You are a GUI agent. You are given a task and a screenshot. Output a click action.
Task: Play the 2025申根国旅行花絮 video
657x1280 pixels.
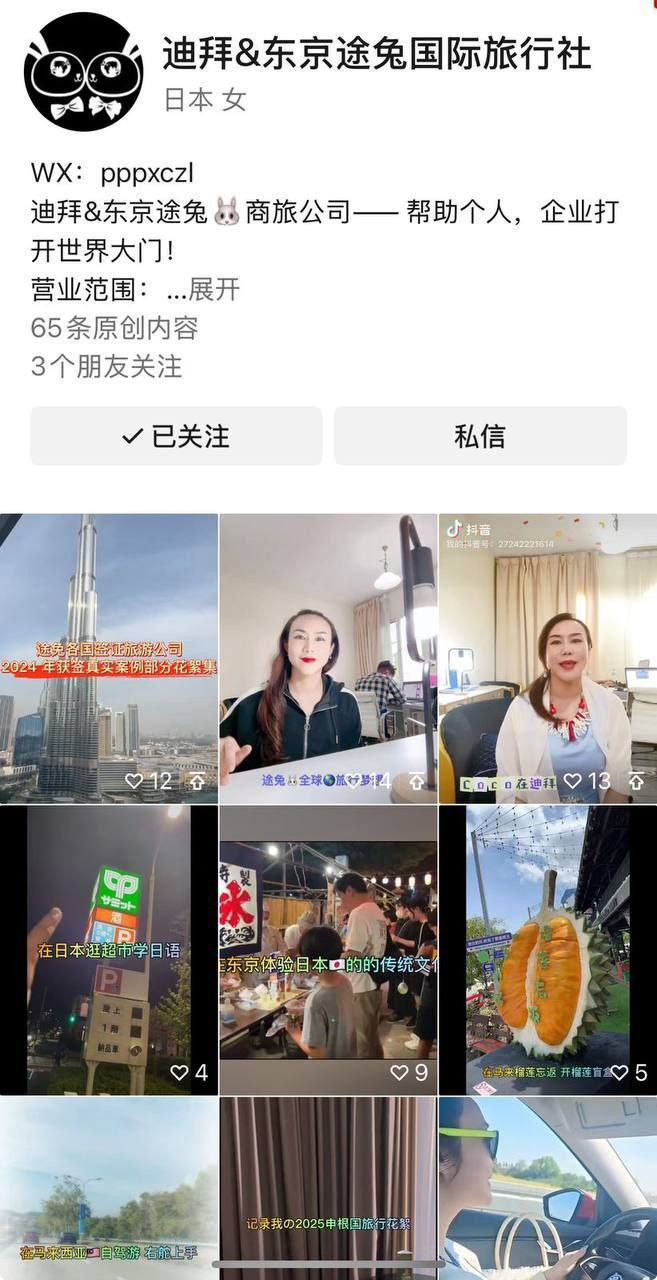(328, 1188)
